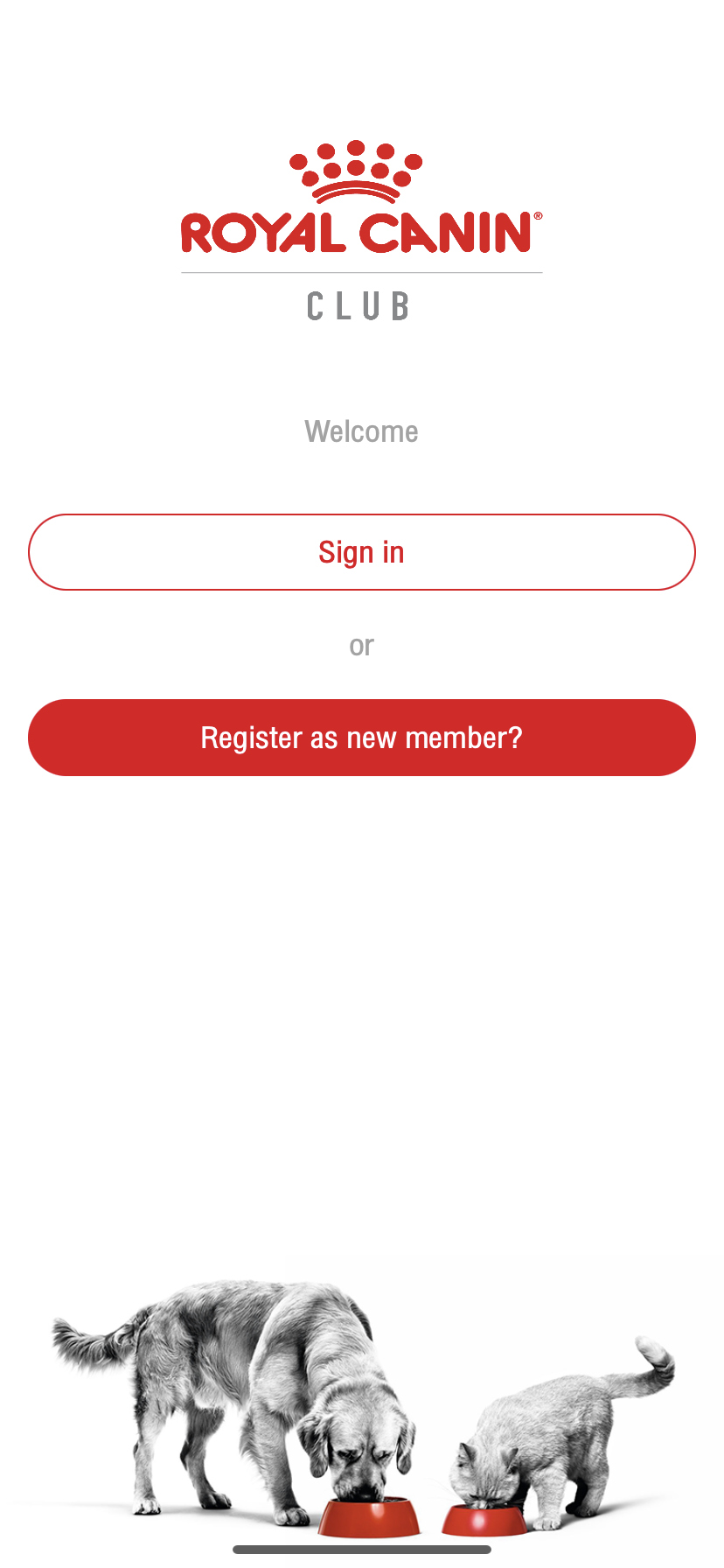724x1568 pixels.
Task: Tap the Sign in button
Action: click(x=361, y=552)
